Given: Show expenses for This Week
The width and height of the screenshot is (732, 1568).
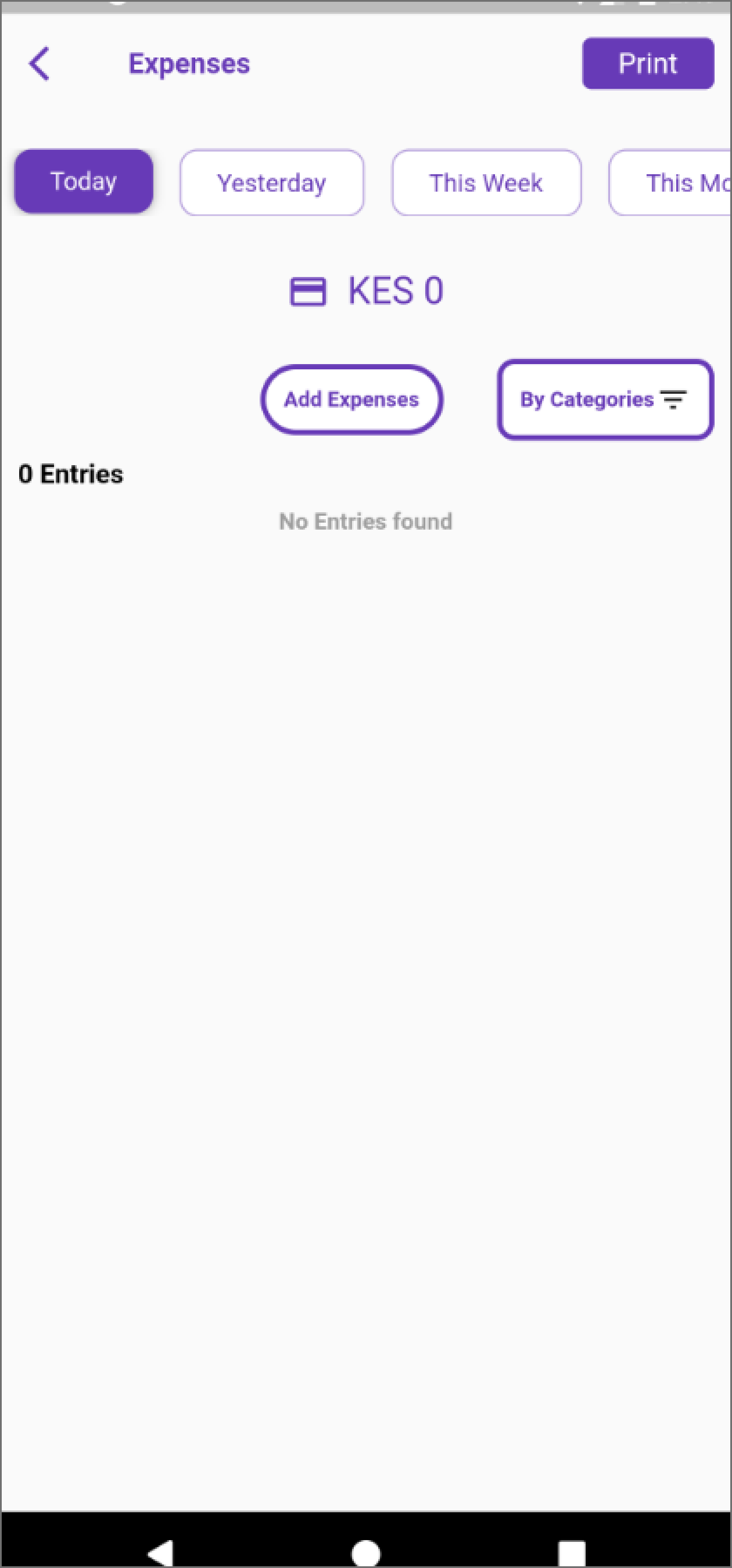Looking at the screenshot, I should (x=486, y=182).
